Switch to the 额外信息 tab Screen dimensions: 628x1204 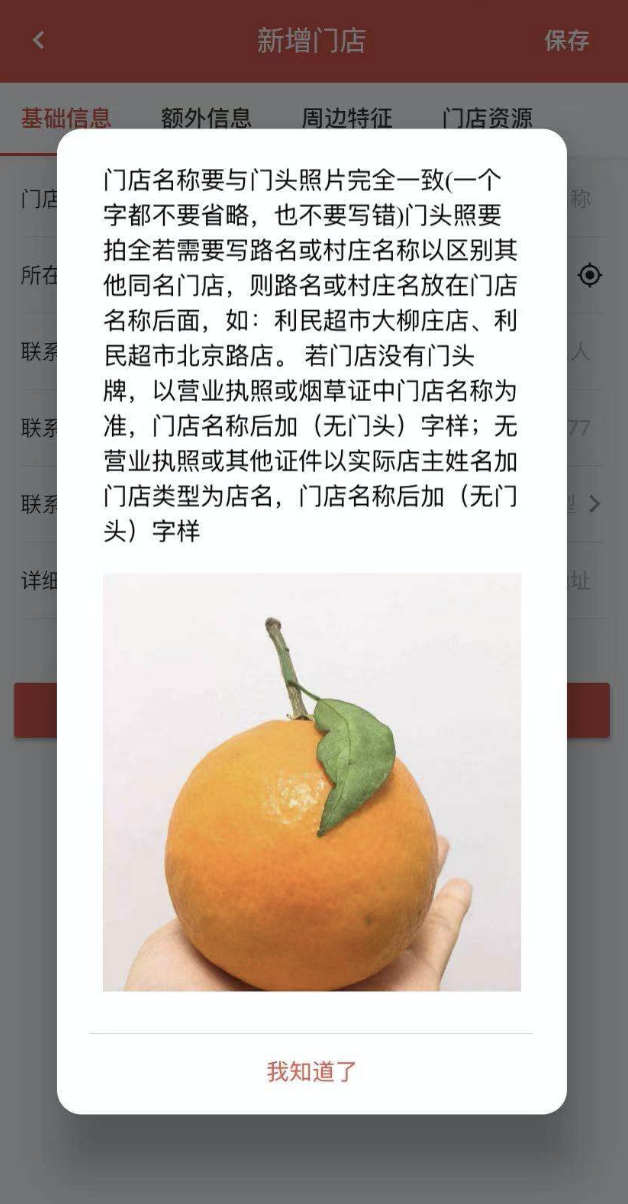[x=206, y=118]
